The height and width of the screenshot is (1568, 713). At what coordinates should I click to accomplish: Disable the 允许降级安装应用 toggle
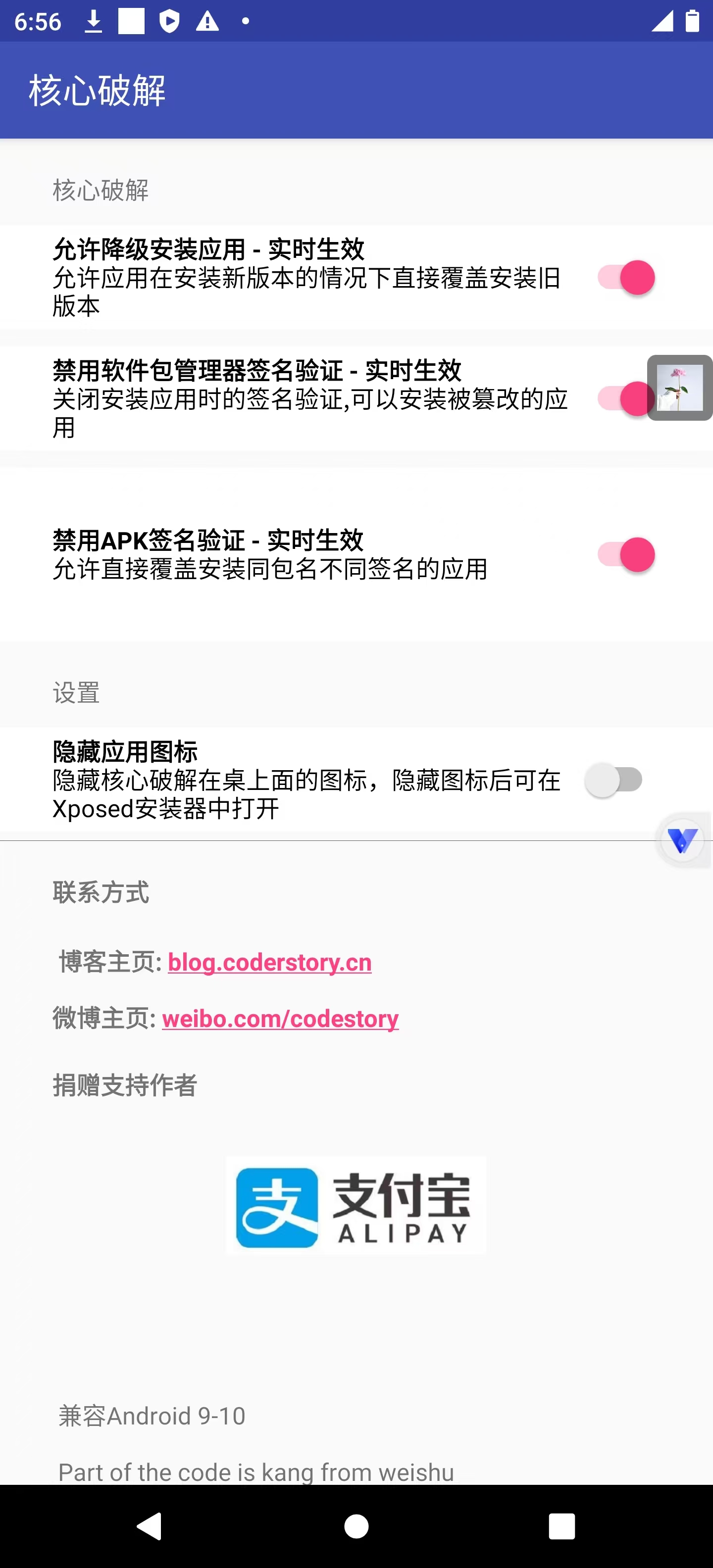click(x=626, y=278)
